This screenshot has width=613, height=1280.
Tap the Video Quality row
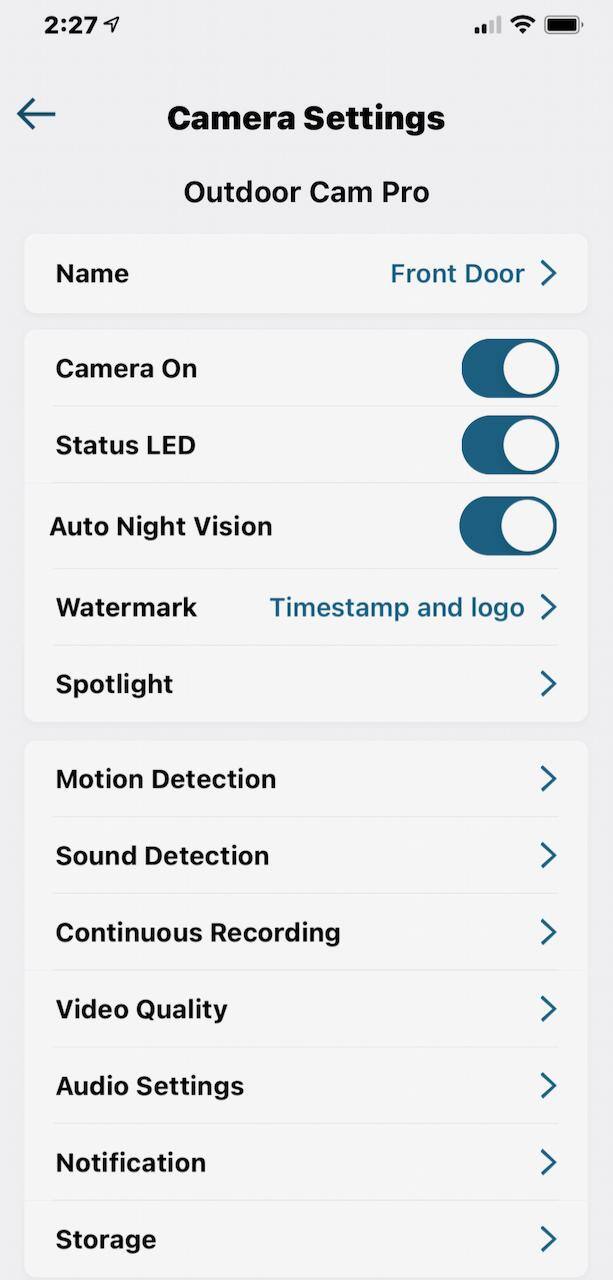click(306, 1010)
